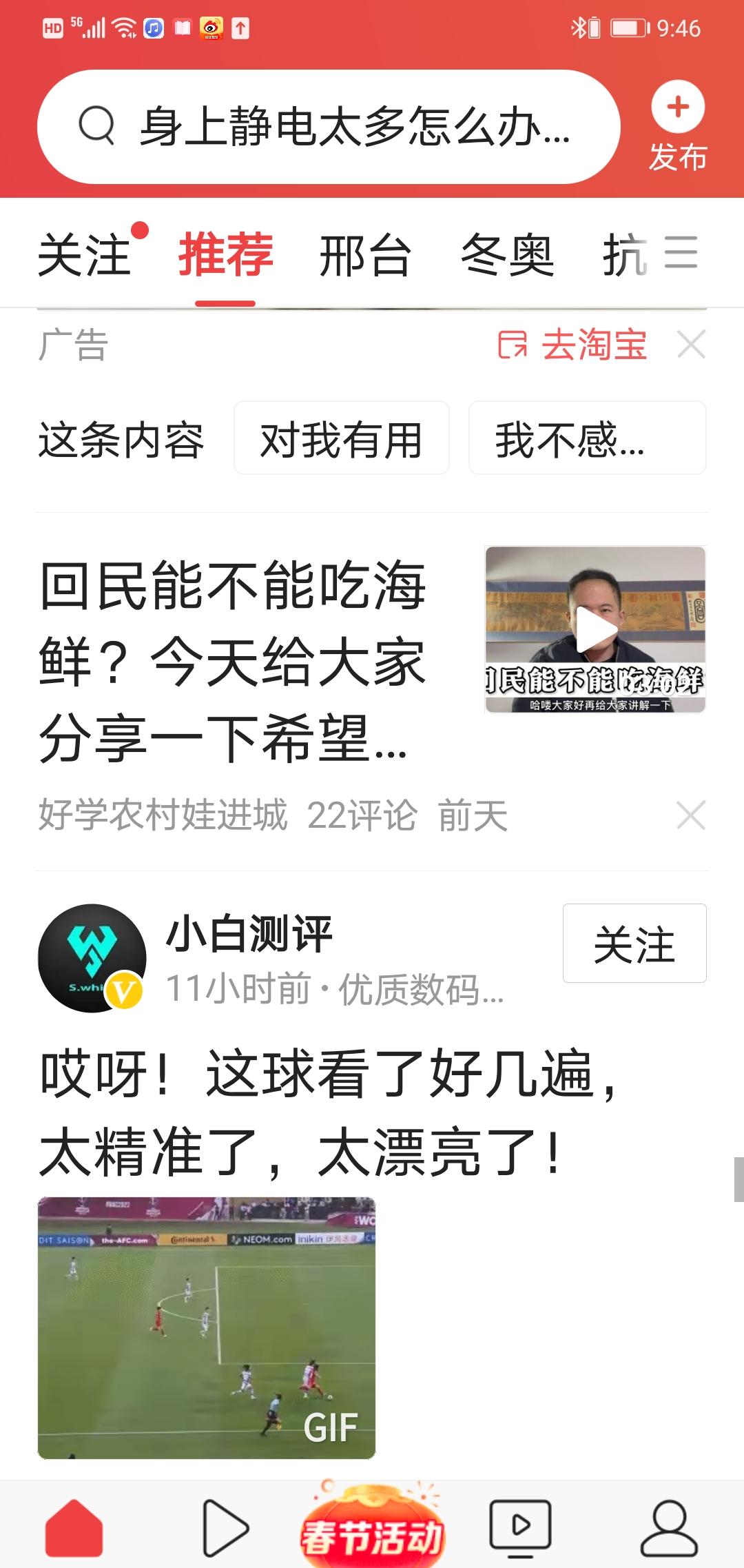Tap the 发布 plus button
The image size is (744, 1568).
(x=678, y=108)
